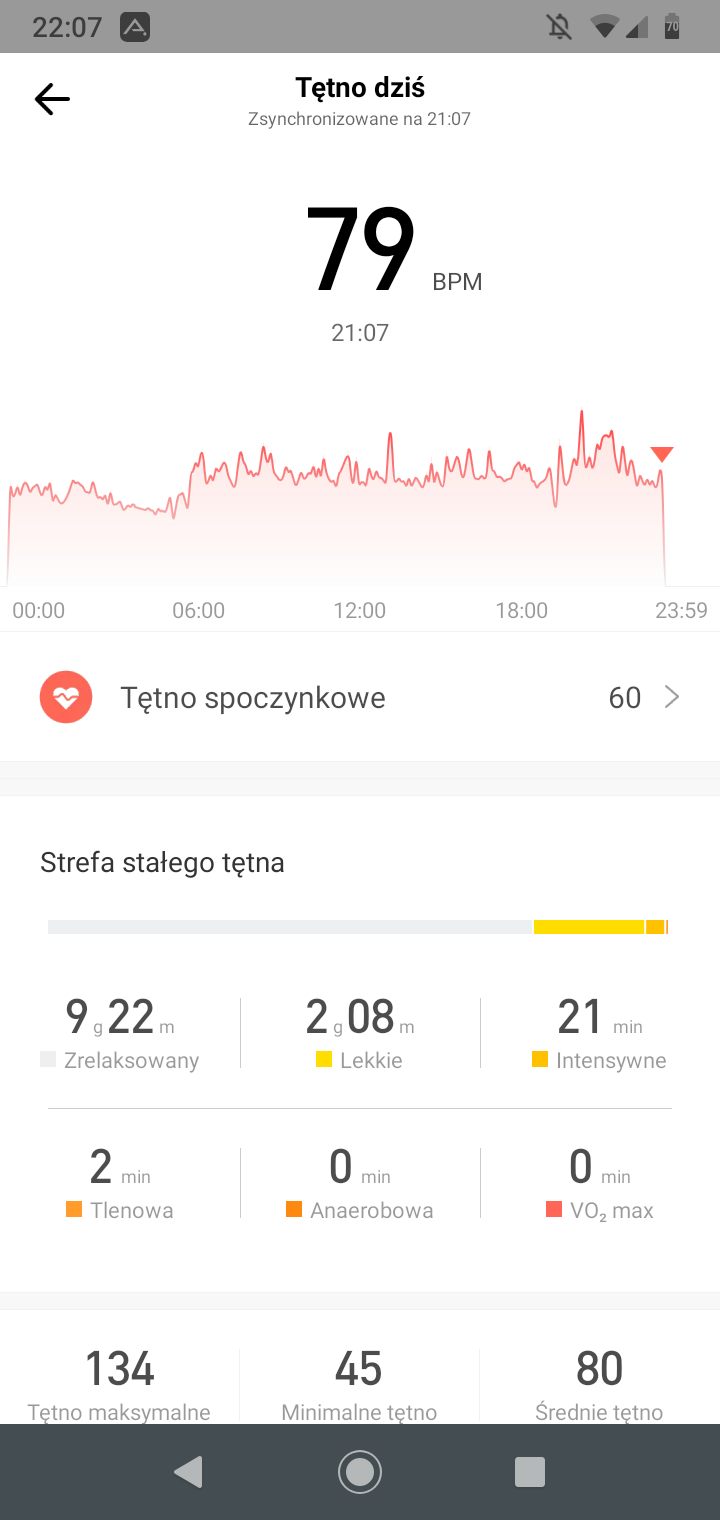Open the Tętno spoczynkowe row
This screenshot has height=1520, width=720.
[360, 697]
